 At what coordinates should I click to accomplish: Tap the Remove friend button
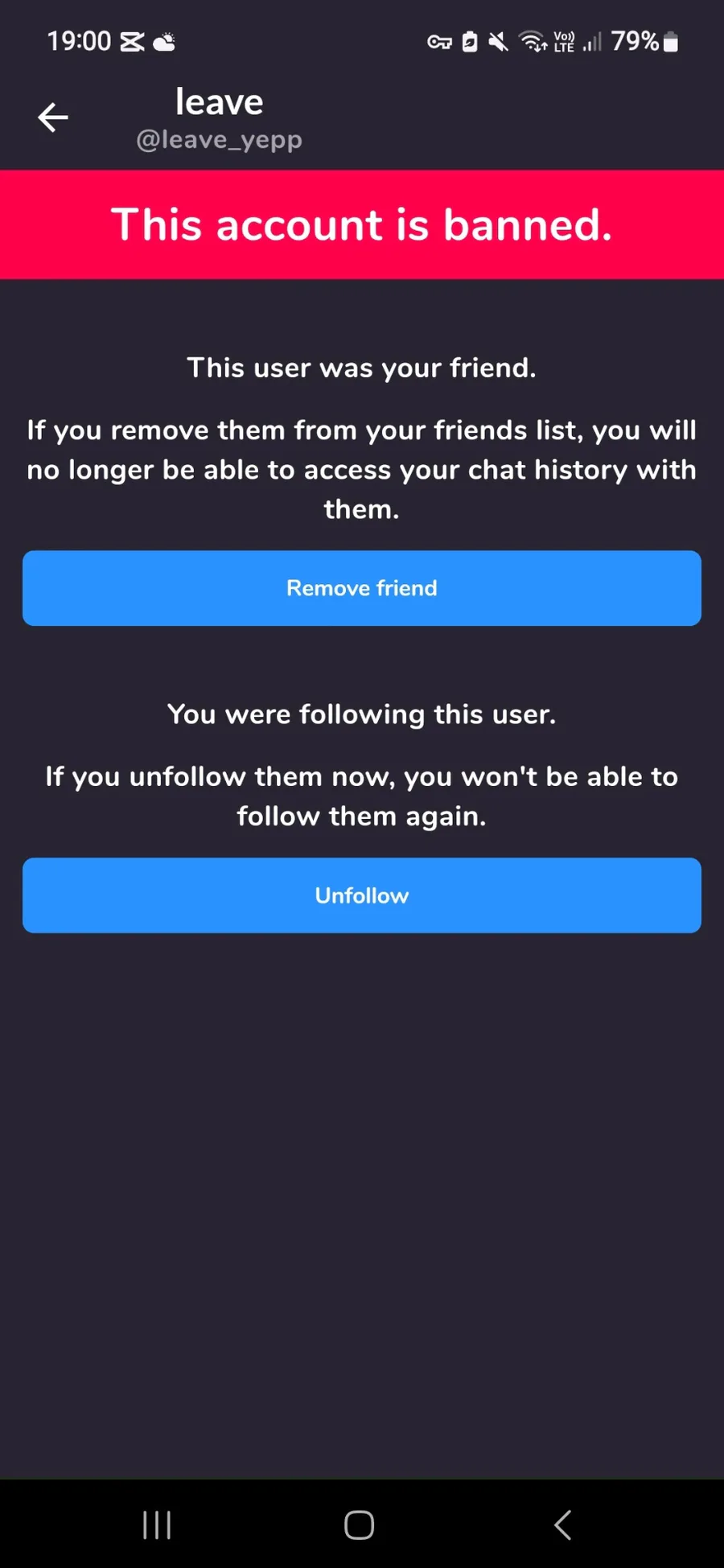(x=362, y=588)
